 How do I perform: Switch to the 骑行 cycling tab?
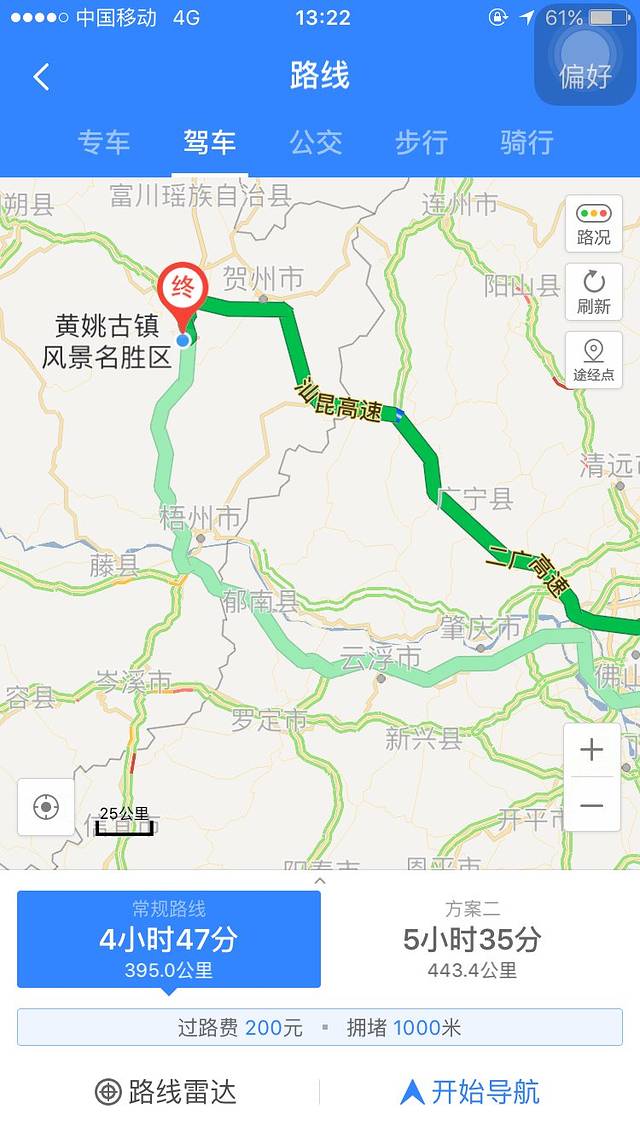[526, 142]
